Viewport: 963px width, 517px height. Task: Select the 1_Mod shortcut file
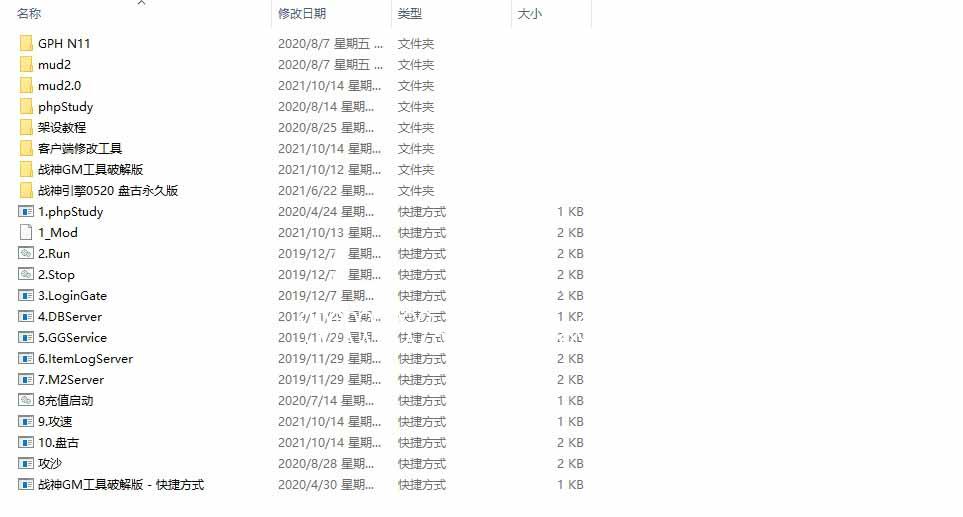pos(57,233)
